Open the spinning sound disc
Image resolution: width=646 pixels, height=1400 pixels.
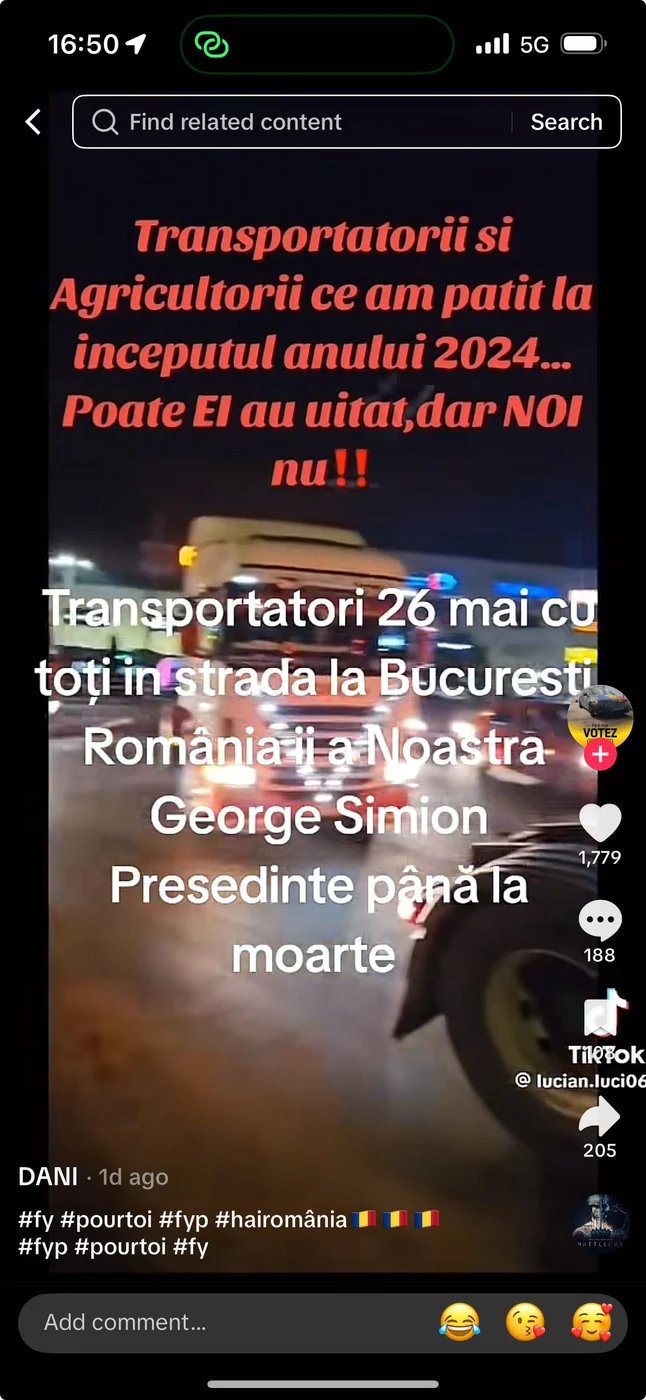coord(600,1222)
